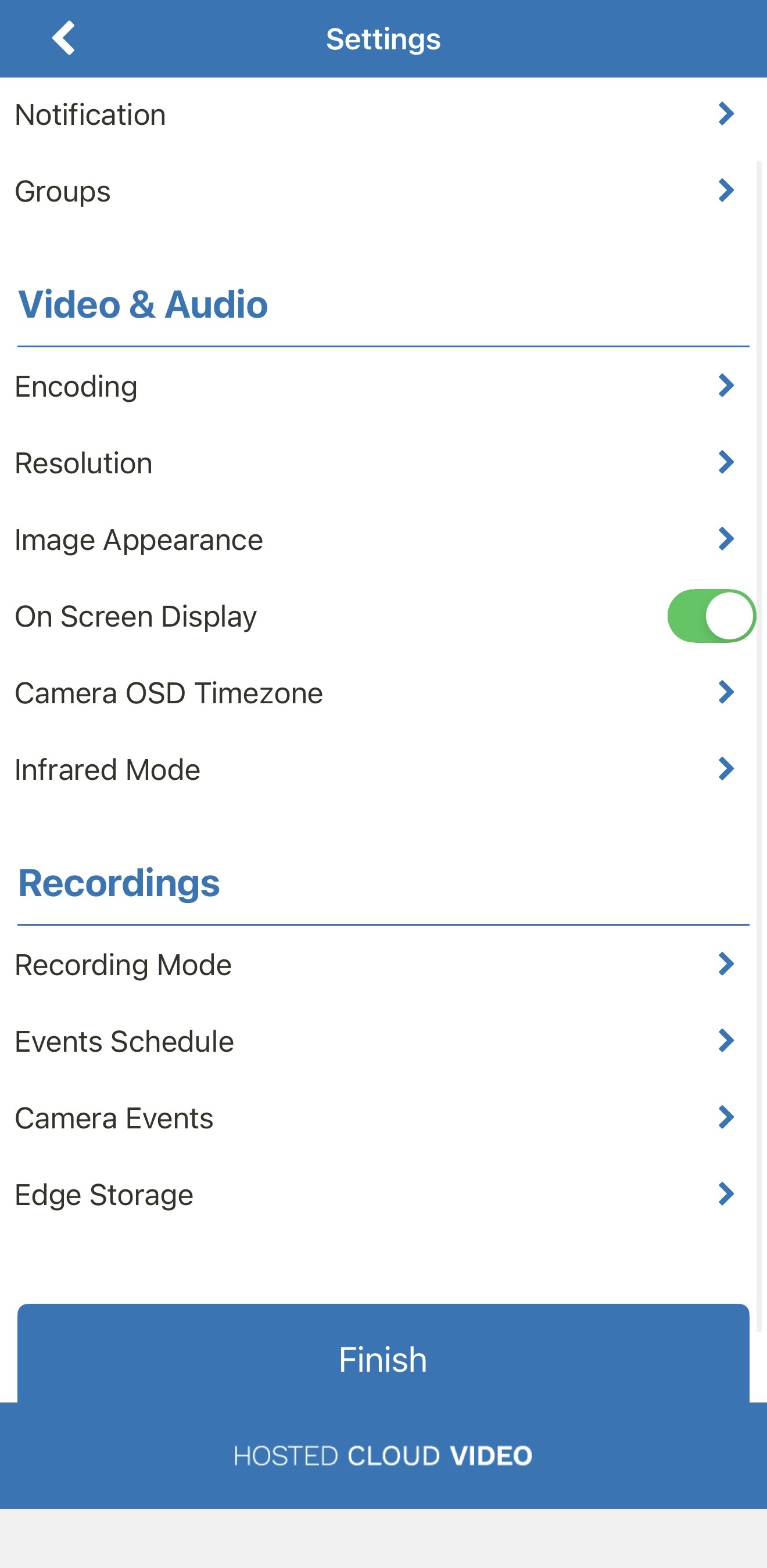Click the Hosted Cloud Video footer logo
This screenshot has height=1568, width=767.
[x=383, y=1456]
